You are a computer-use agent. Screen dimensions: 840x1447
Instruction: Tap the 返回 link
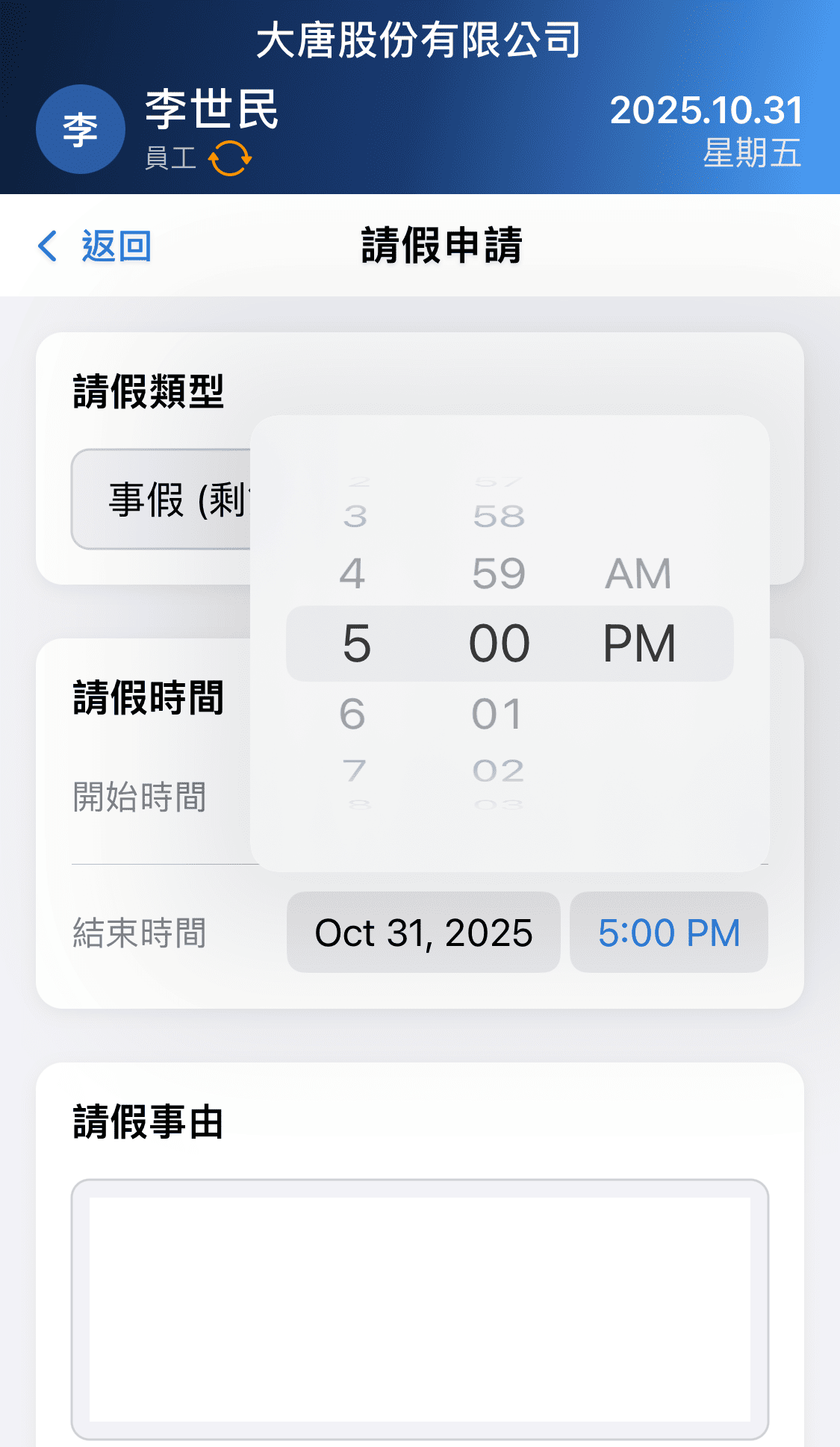pyautogui.click(x=116, y=246)
